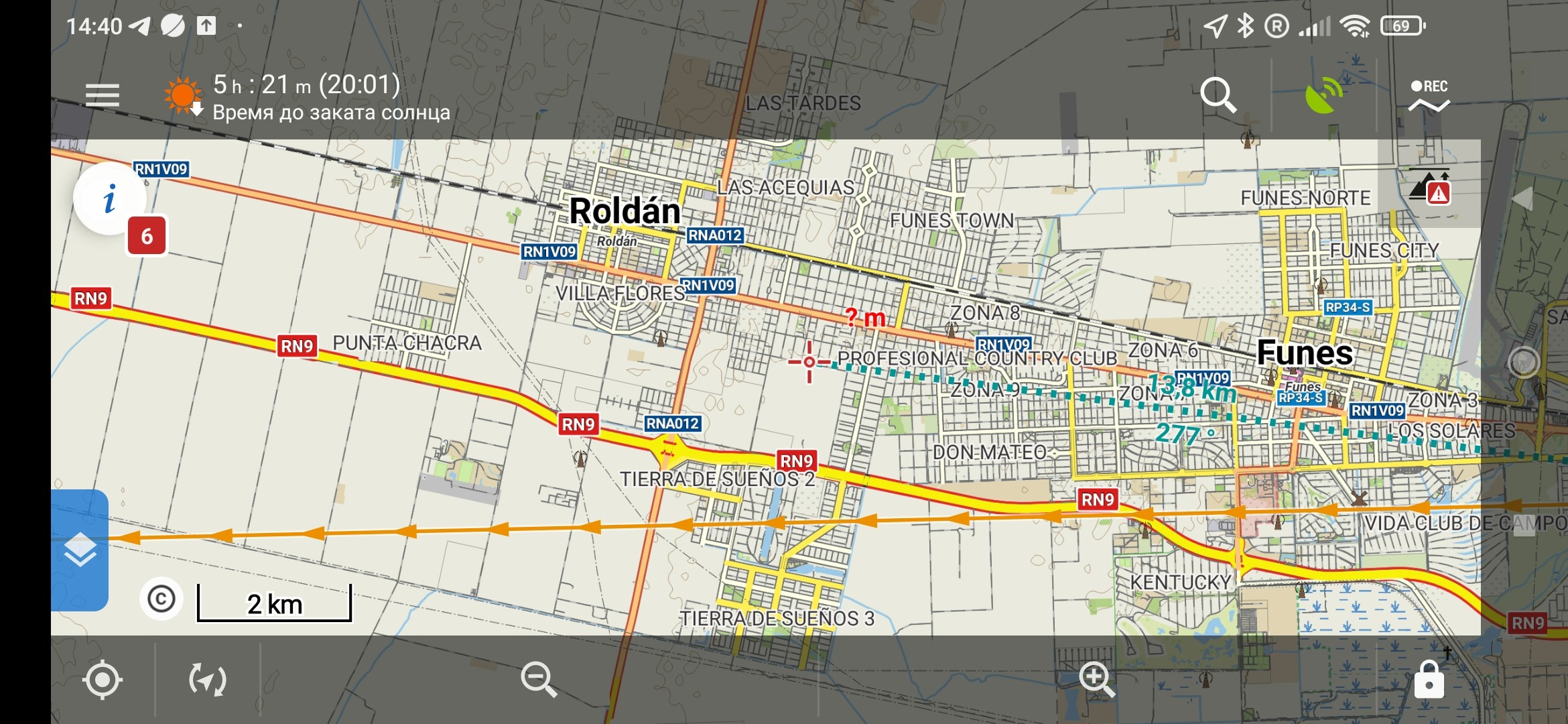
Task: Tap the sunset time widget
Action: pyautogui.click(x=306, y=97)
